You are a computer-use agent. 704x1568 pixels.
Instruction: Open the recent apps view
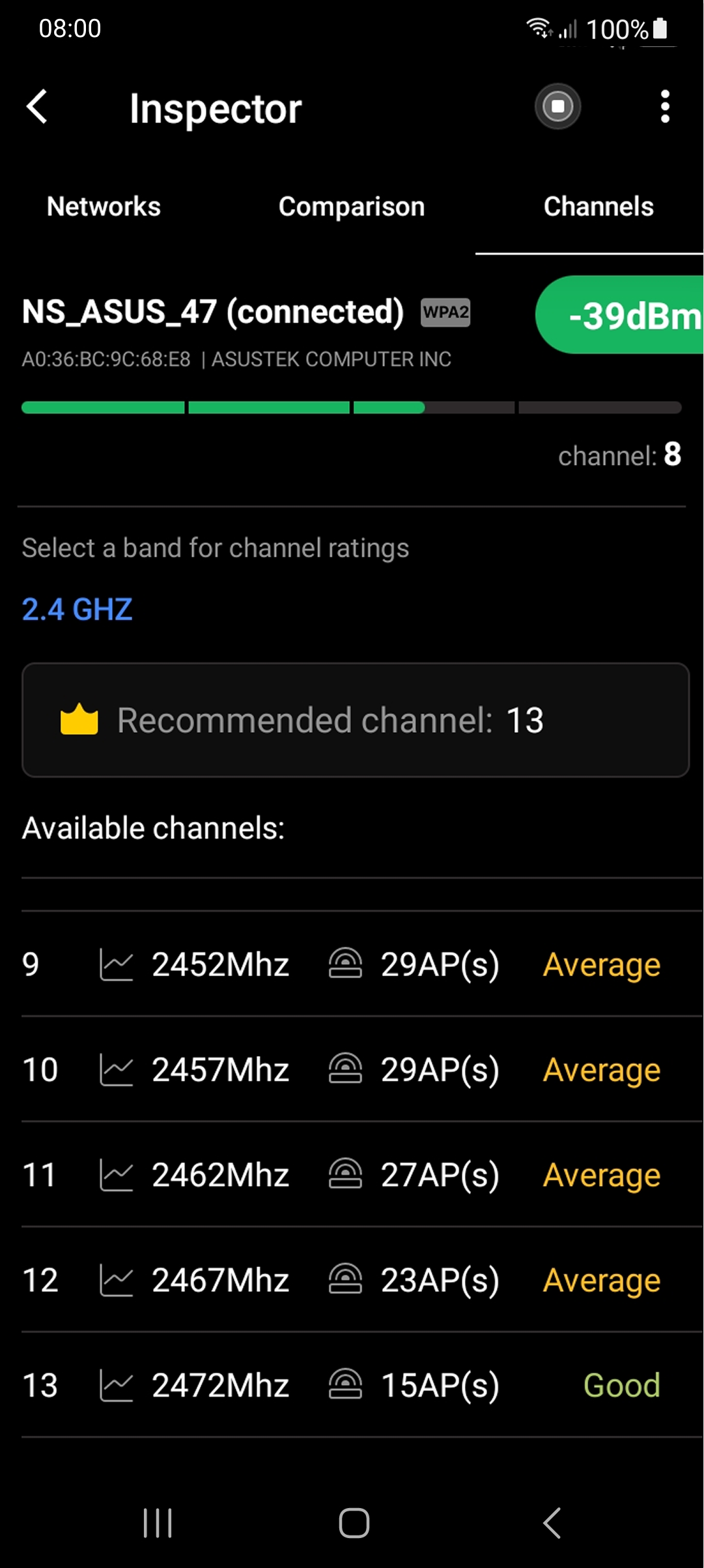[158, 1523]
